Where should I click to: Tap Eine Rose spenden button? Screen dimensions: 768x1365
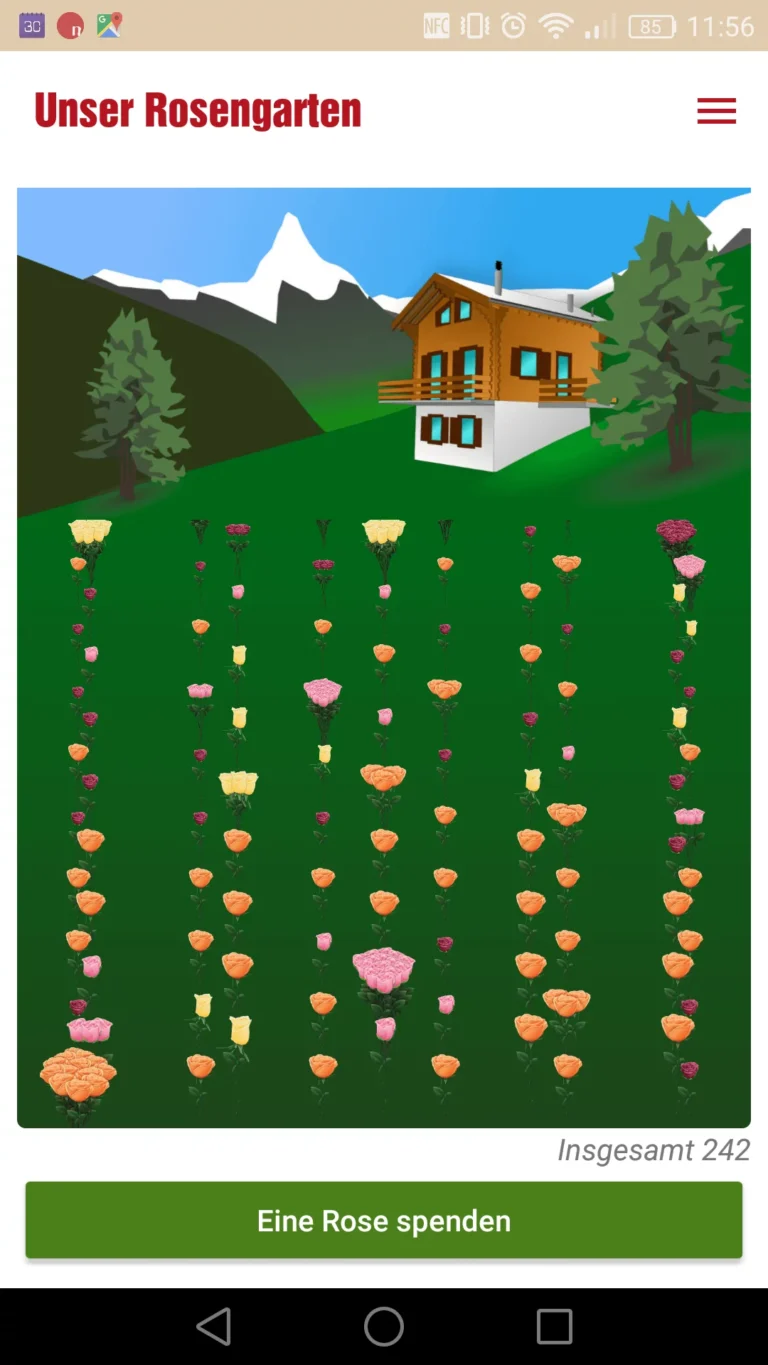pyautogui.click(x=384, y=1220)
